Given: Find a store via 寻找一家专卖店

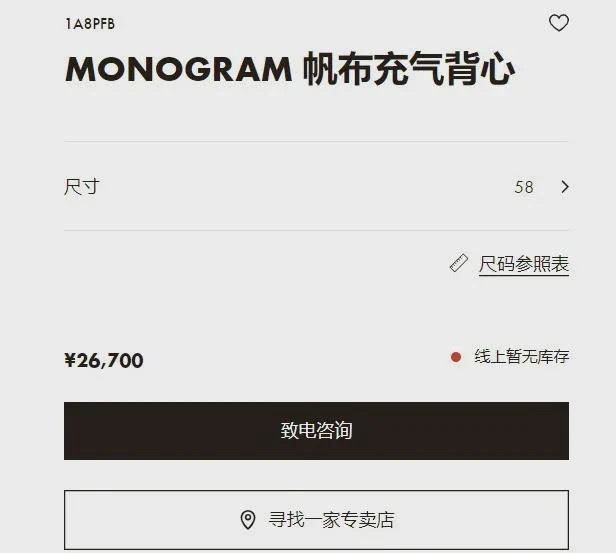Looking at the screenshot, I should (x=316, y=520).
